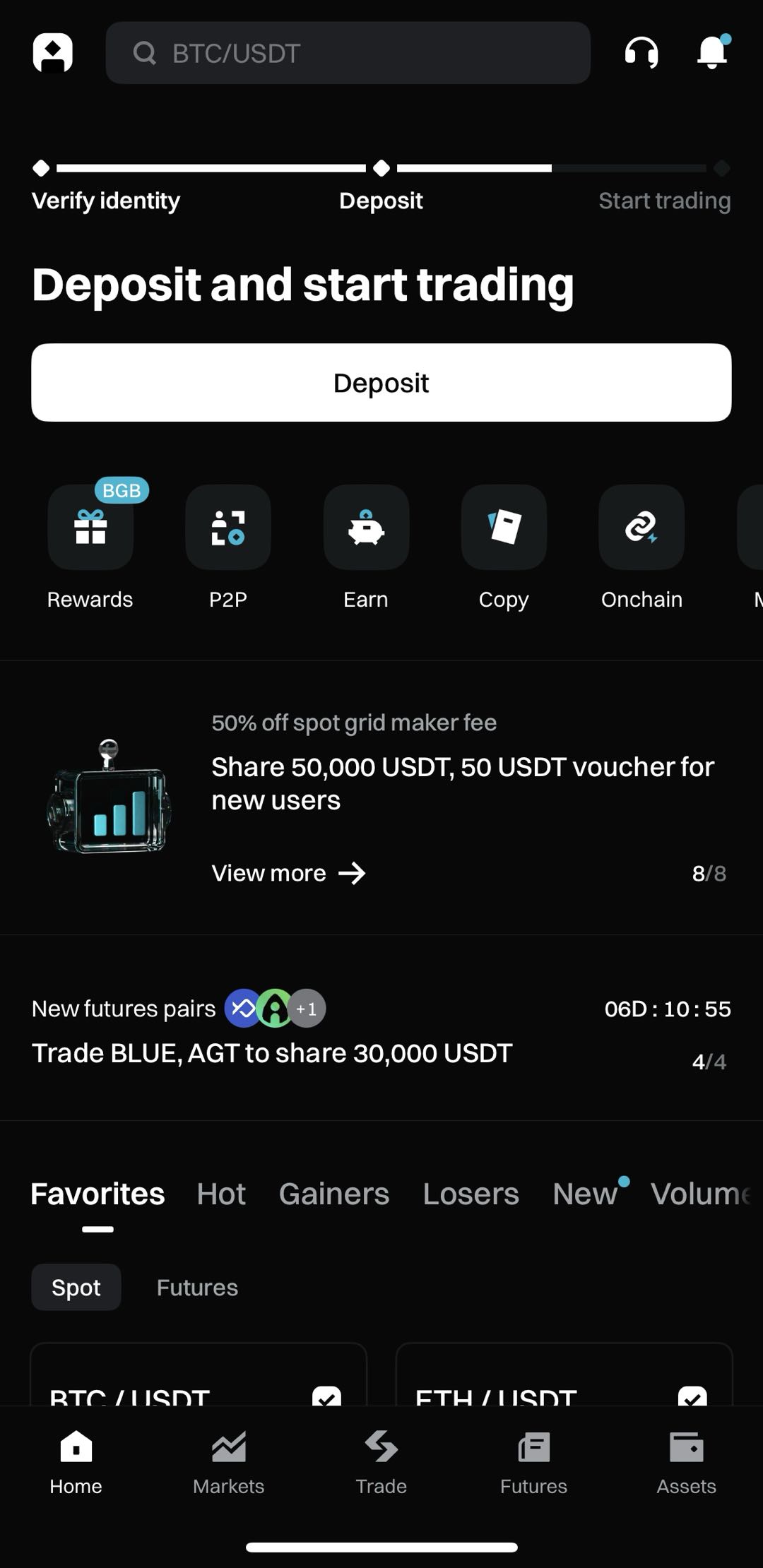Tap the white Deposit button

[381, 383]
